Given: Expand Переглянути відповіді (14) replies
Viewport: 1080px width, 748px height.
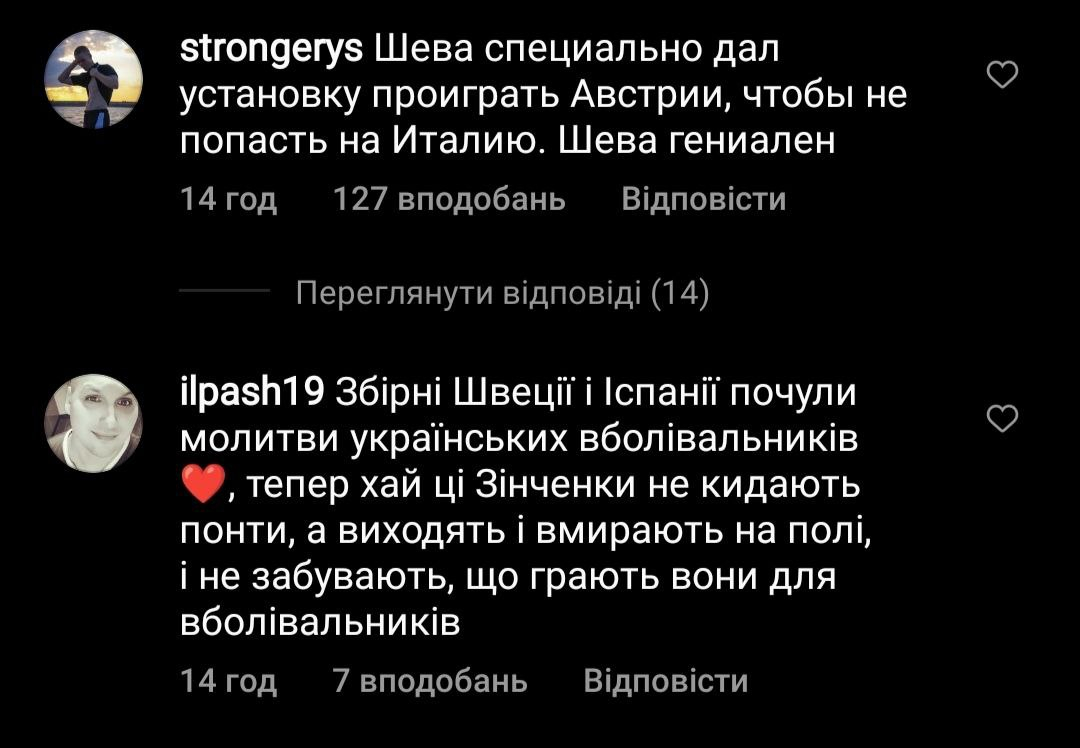Looking at the screenshot, I should coord(503,294).
